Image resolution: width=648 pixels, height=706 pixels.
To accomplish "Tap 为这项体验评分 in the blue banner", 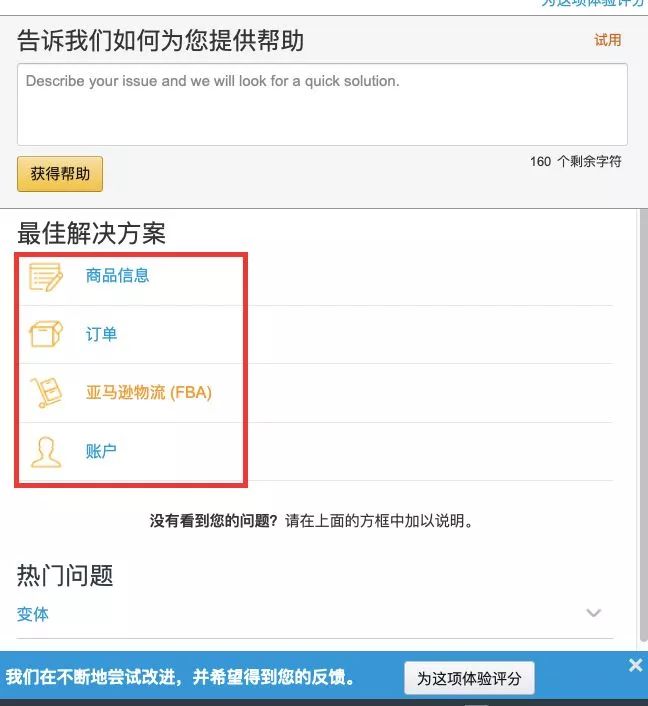I will coord(469,678).
